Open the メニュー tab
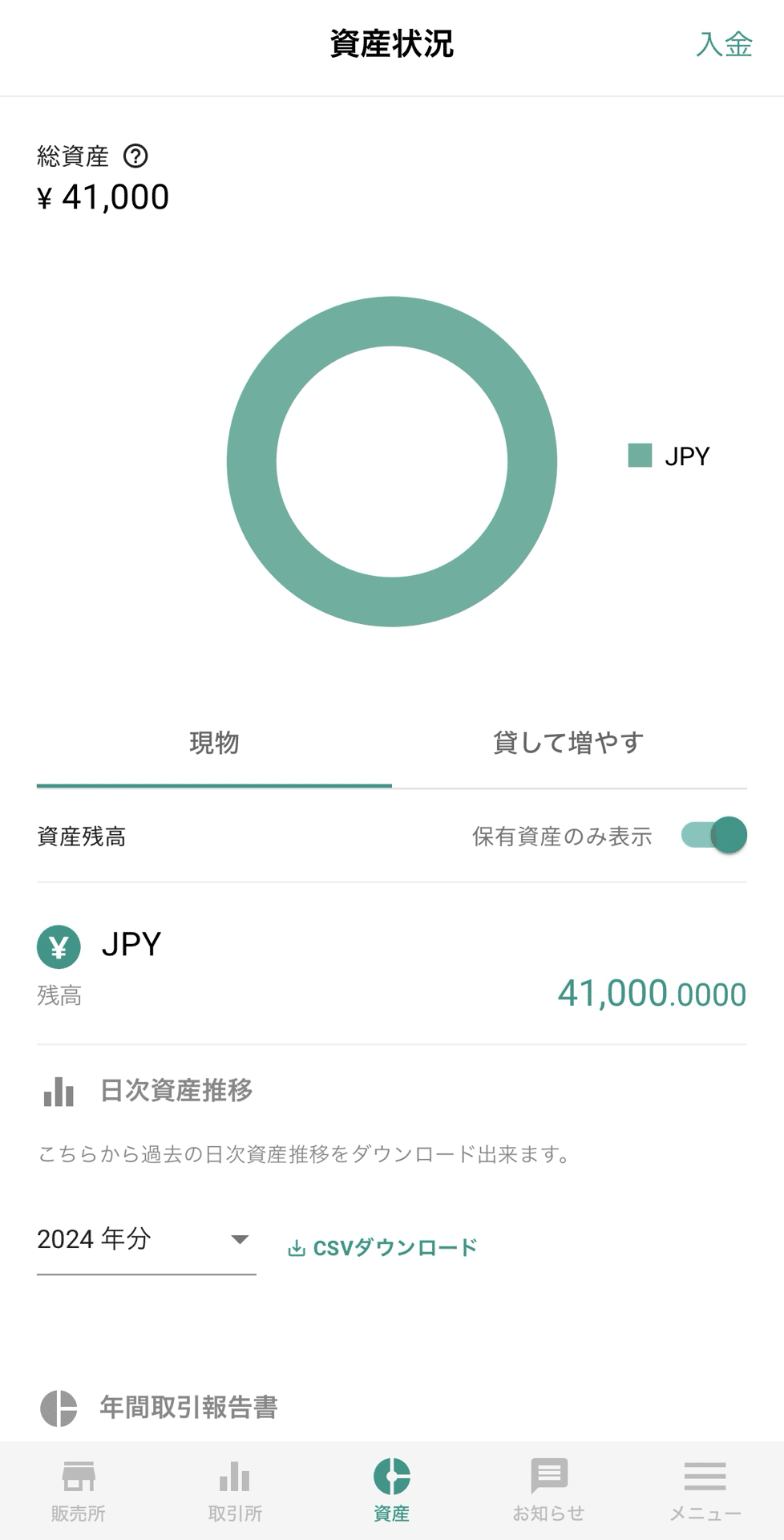 point(705,1491)
